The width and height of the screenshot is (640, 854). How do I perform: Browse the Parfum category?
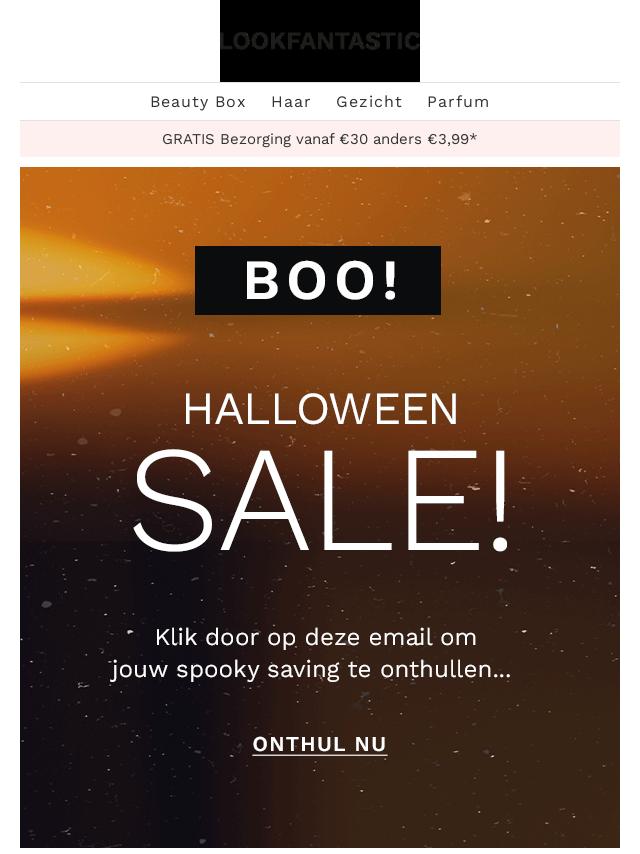(x=458, y=102)
